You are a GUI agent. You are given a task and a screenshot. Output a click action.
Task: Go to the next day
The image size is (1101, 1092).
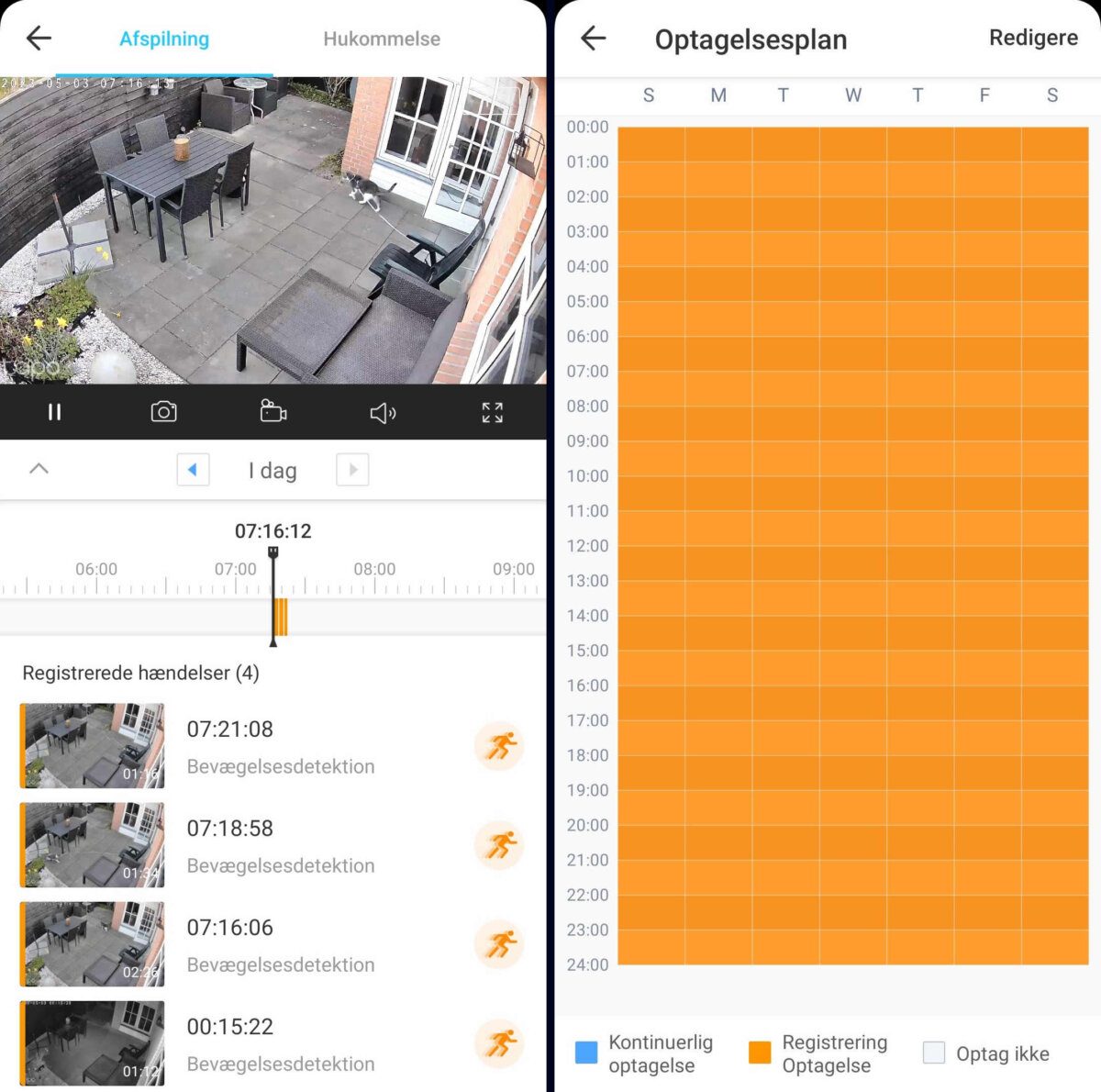point(352,470)
